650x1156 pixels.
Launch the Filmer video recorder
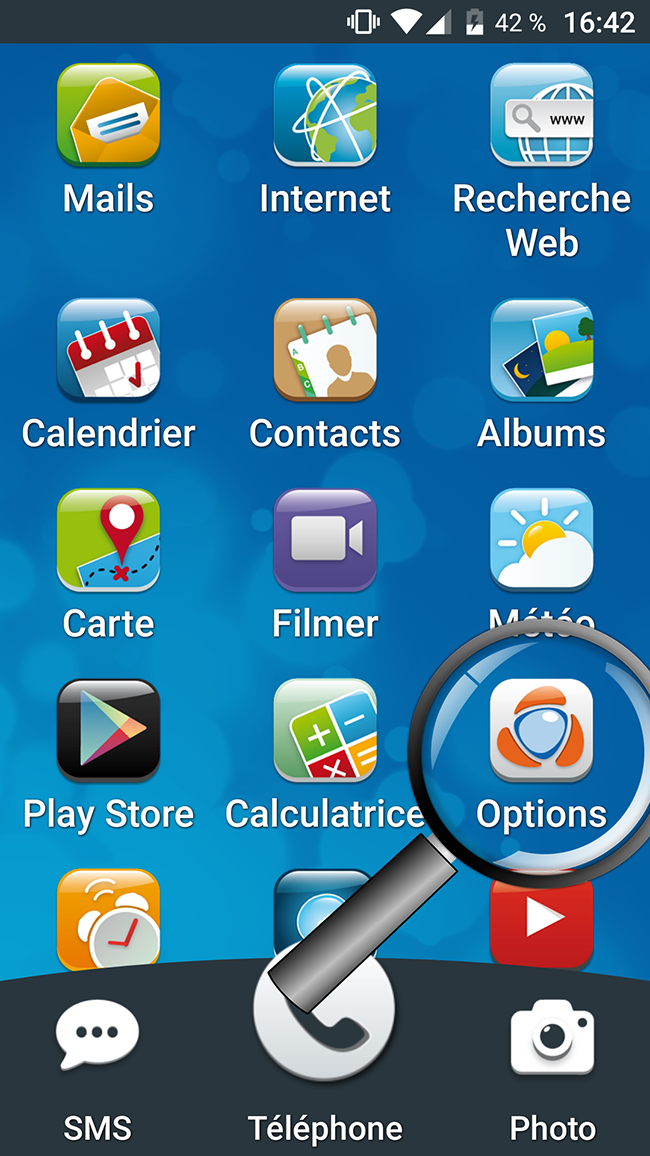[x=325, y=540]
